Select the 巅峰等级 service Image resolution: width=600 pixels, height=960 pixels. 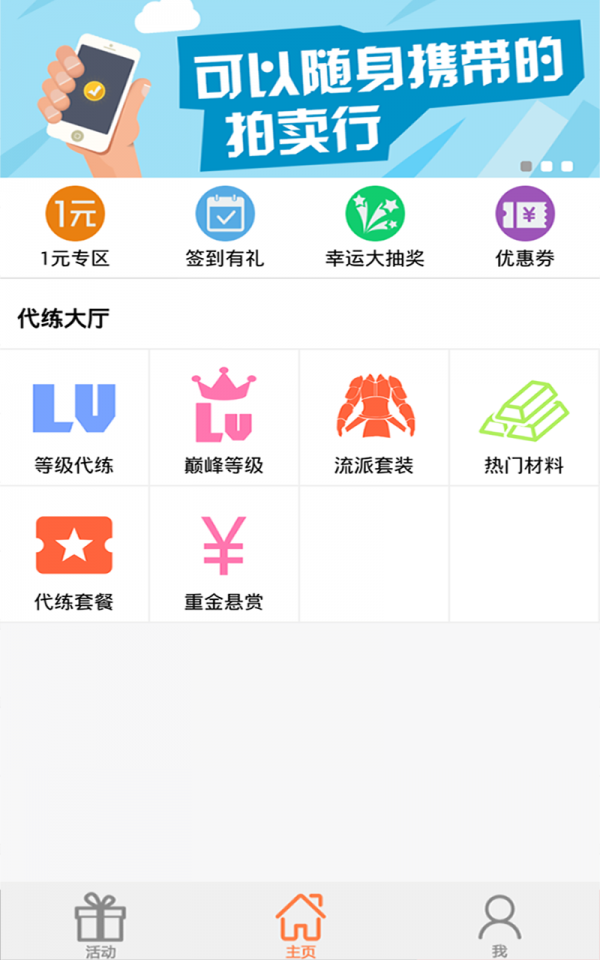click(x=224, y=418)
